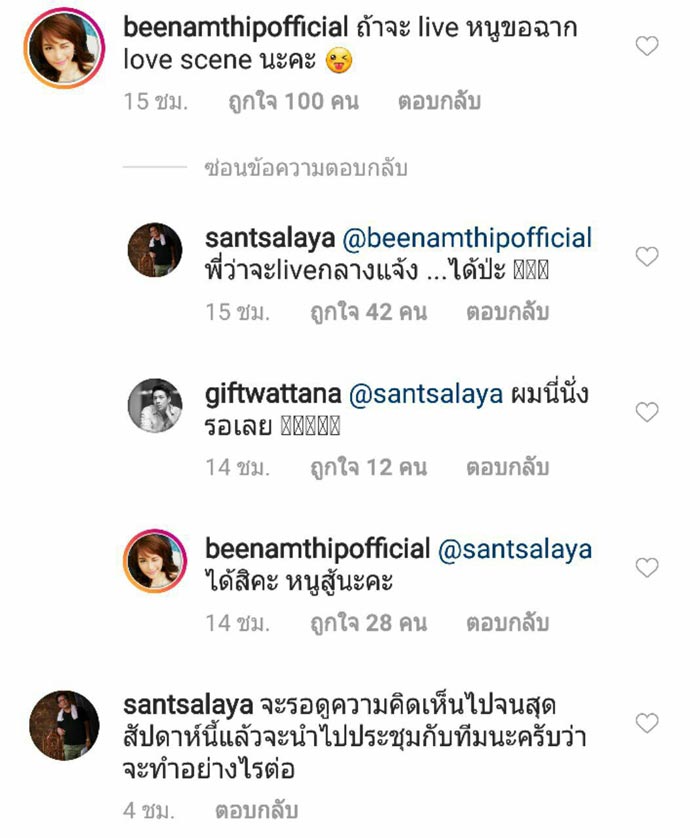Hide replies via ซ่อนข้อความตอบกลับ
700x838 pixels.
(305, 168)
